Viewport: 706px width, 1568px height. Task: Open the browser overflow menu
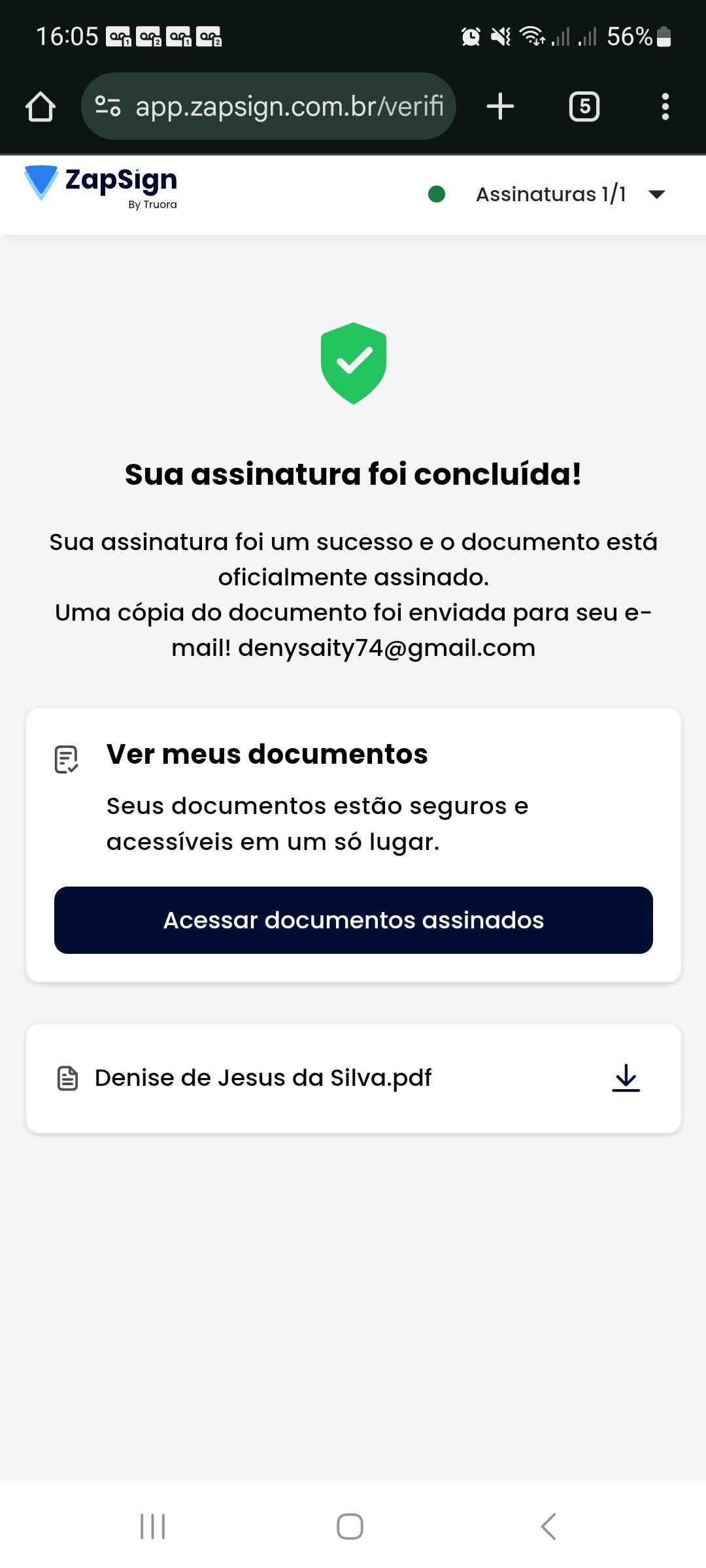point(665,106)
